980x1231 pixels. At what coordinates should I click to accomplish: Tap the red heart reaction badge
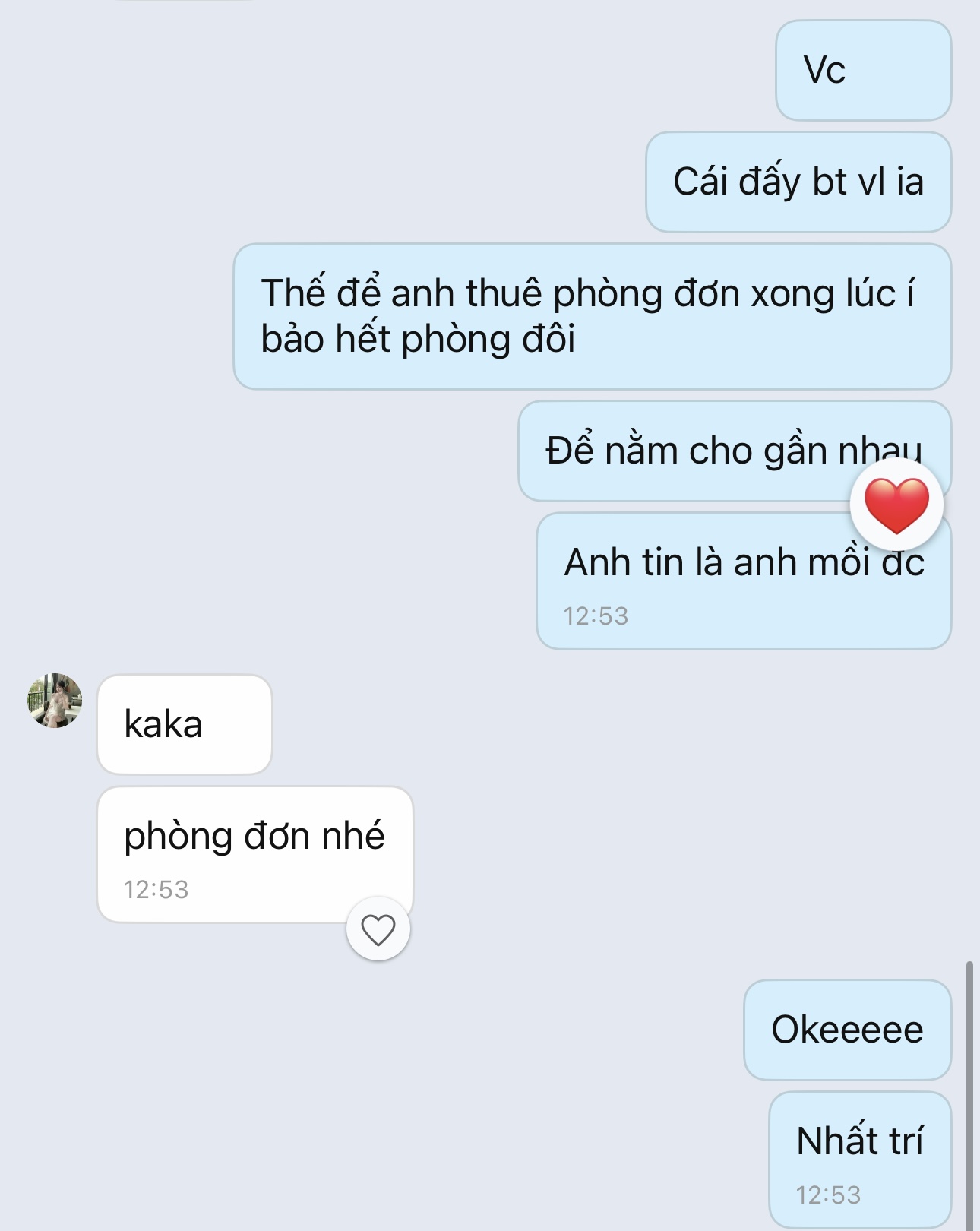[x=896, y=505]
